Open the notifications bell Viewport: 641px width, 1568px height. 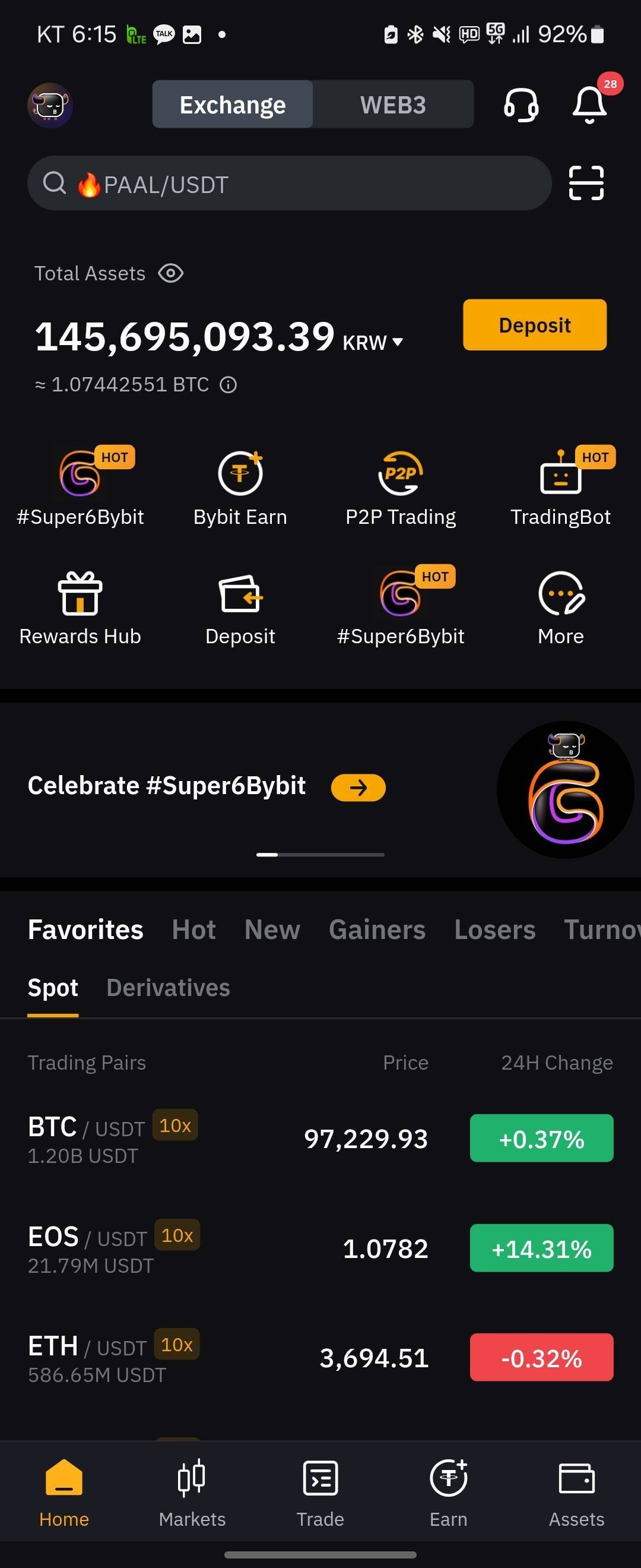point(589,105)
